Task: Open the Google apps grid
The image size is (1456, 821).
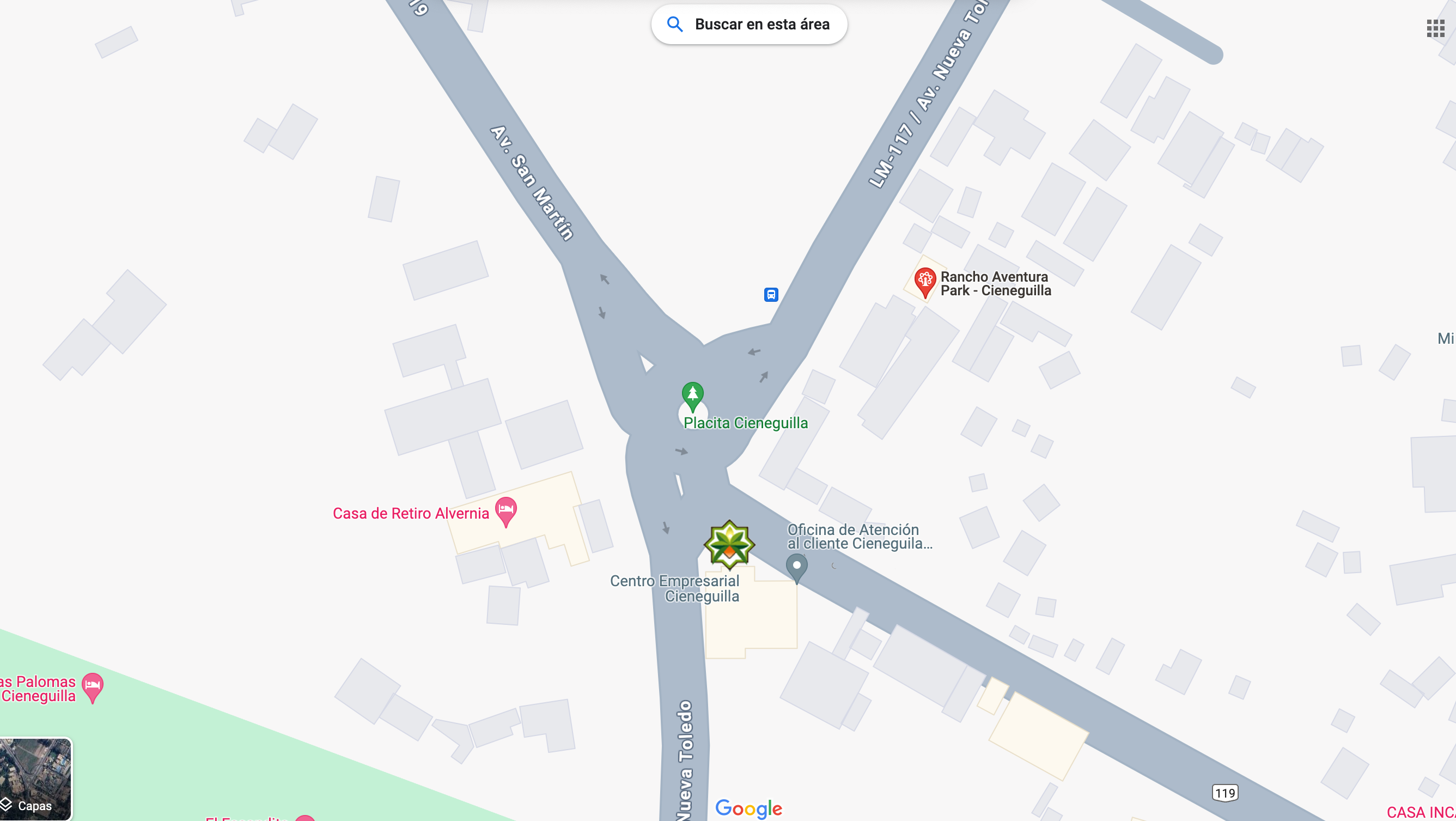Action: (1435, 28)
